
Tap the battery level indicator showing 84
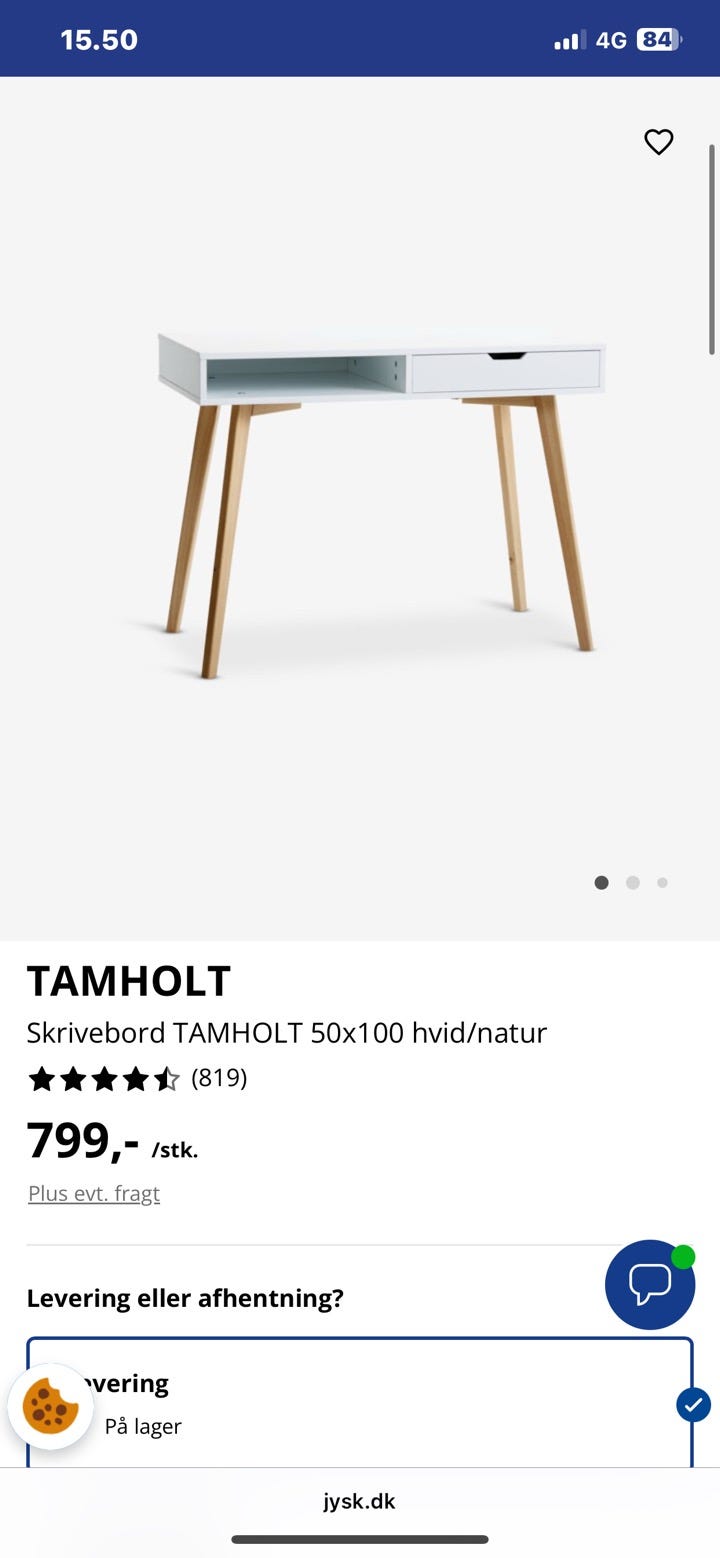(x=661, y=38)
